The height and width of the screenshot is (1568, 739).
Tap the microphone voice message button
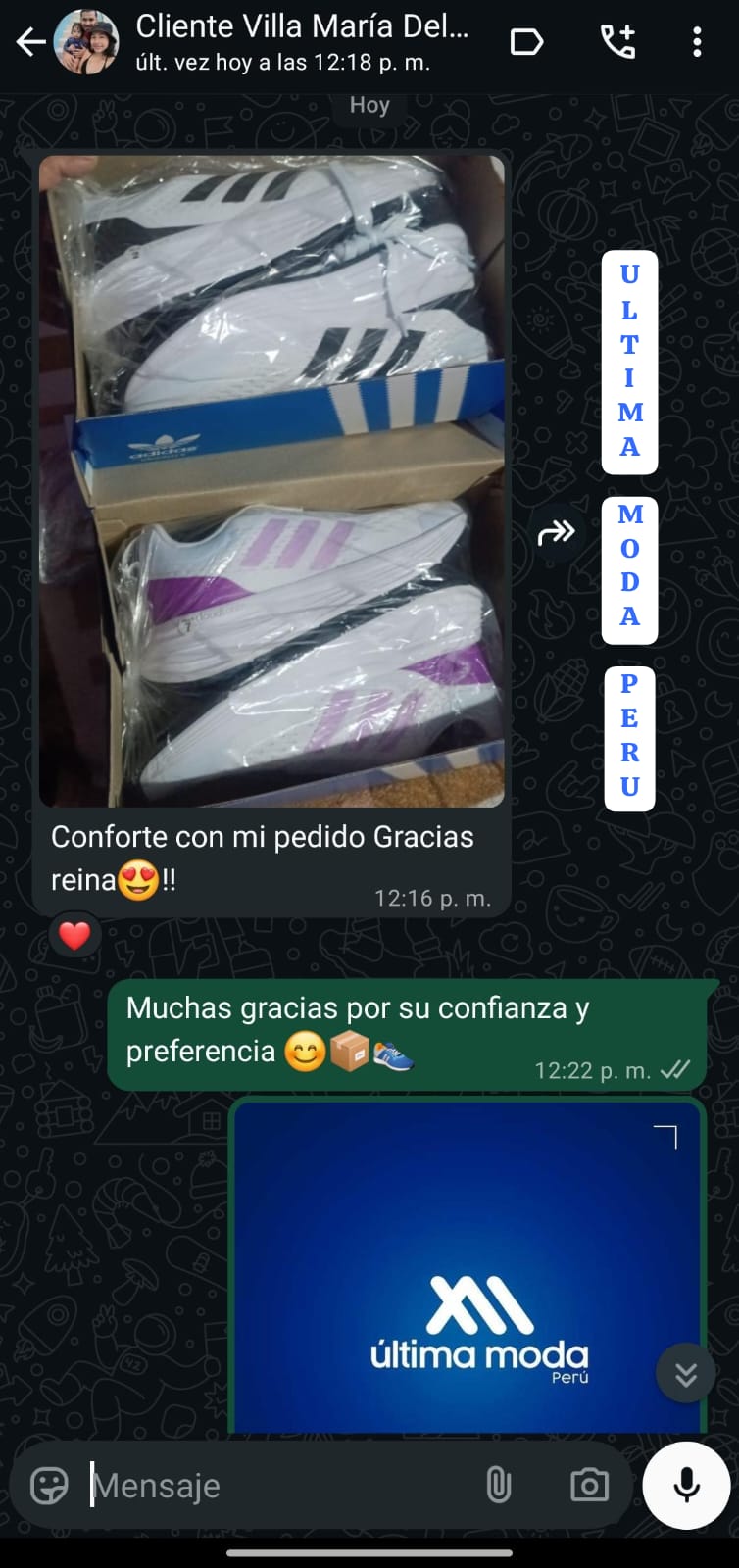pos(686,1486)
